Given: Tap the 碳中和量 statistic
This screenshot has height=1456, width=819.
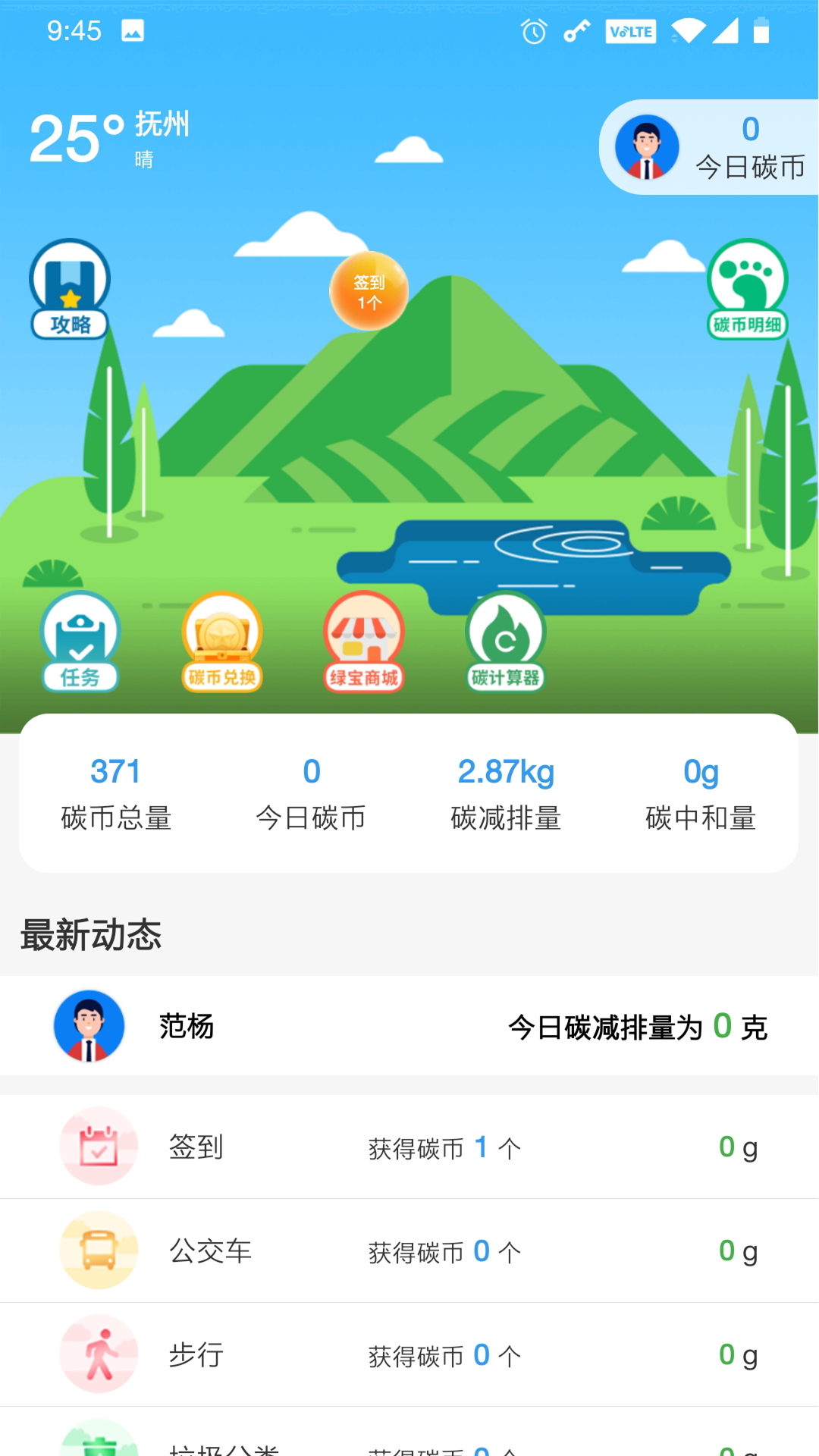Looking at the screenshot, I should coord(700,791).
